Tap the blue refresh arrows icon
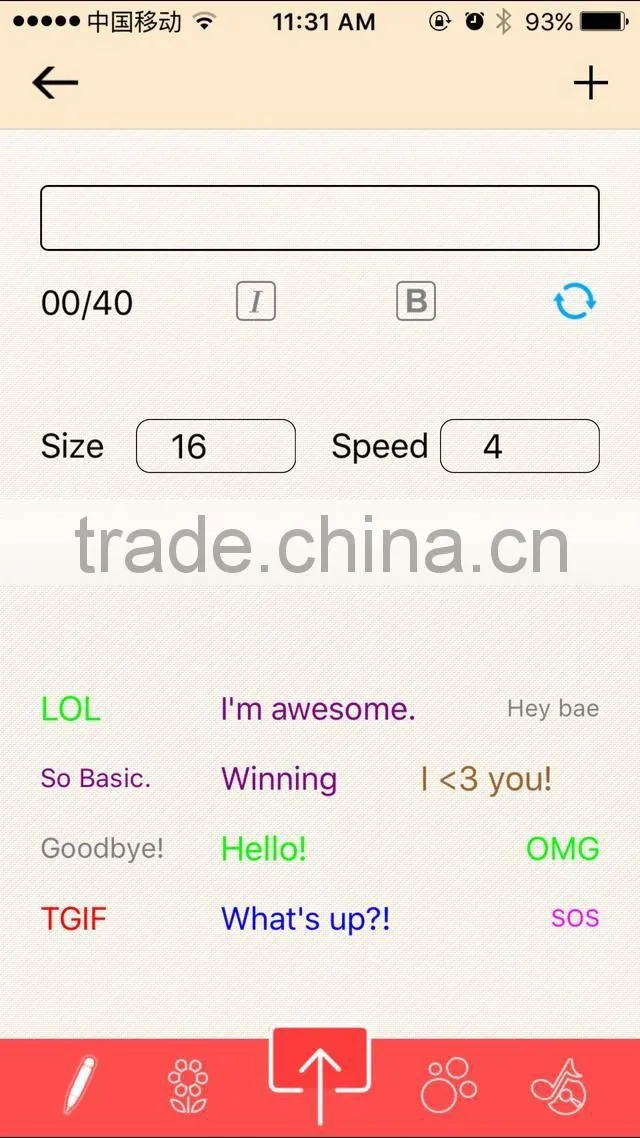640x1138 pixels. 575,301
